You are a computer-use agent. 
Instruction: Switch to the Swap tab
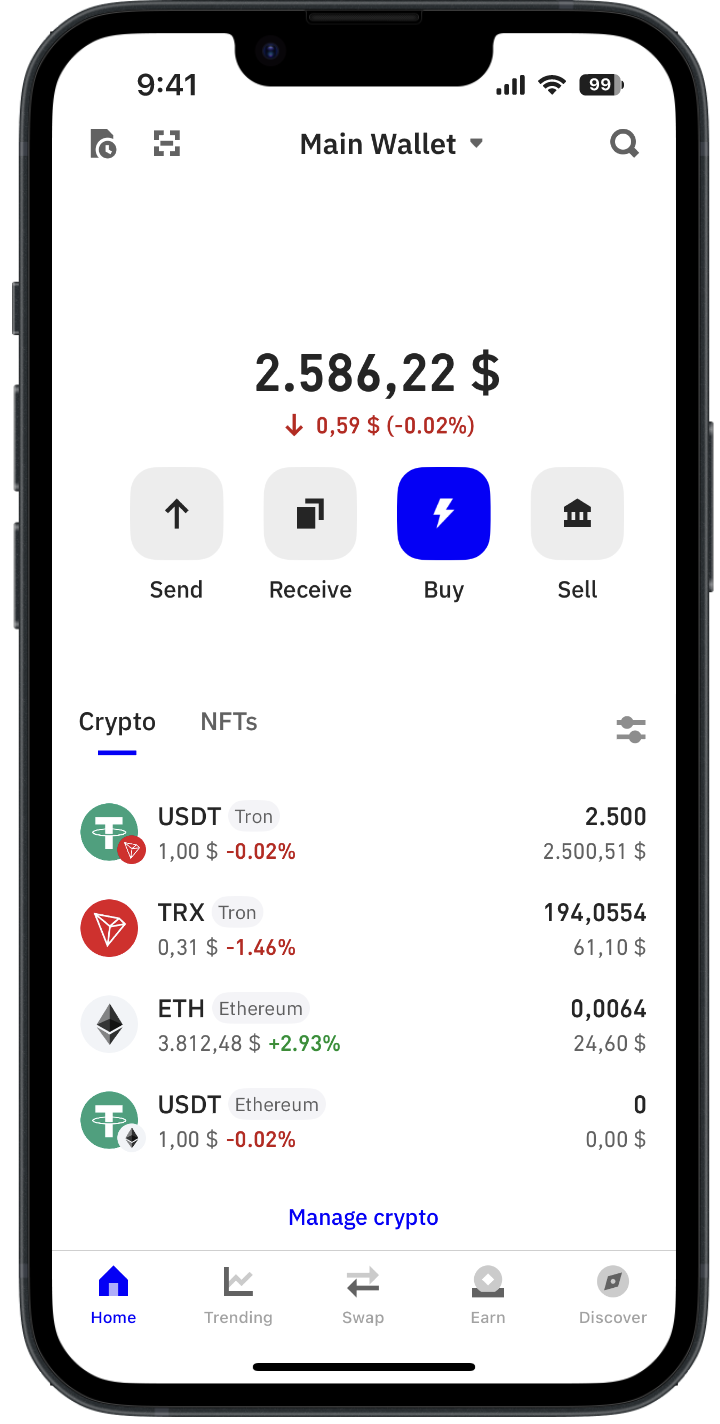(363, 1295)
